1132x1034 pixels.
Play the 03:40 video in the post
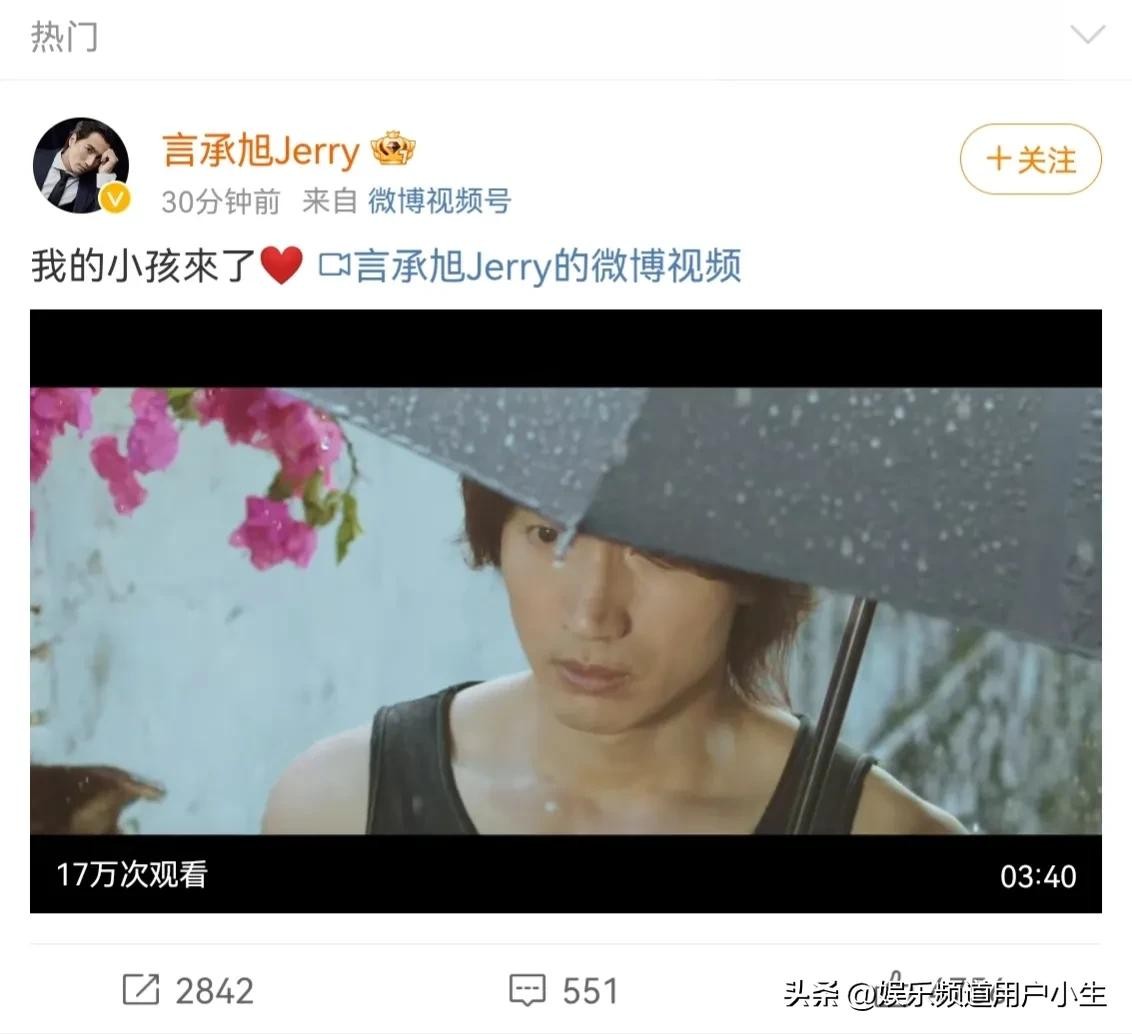point(565,610)
